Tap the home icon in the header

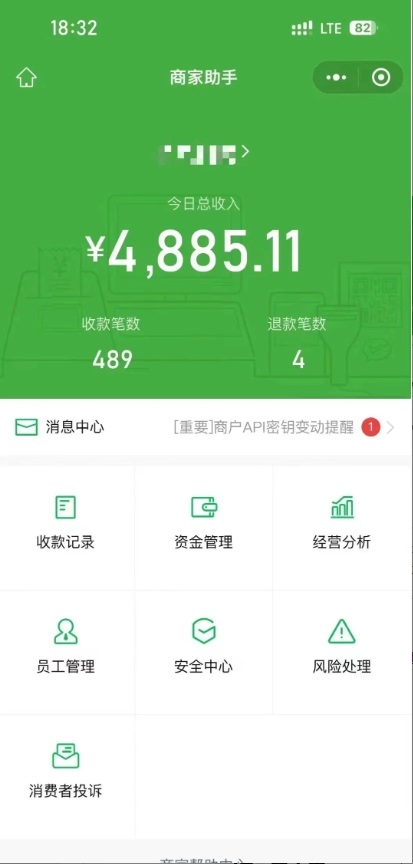point(26,78)
